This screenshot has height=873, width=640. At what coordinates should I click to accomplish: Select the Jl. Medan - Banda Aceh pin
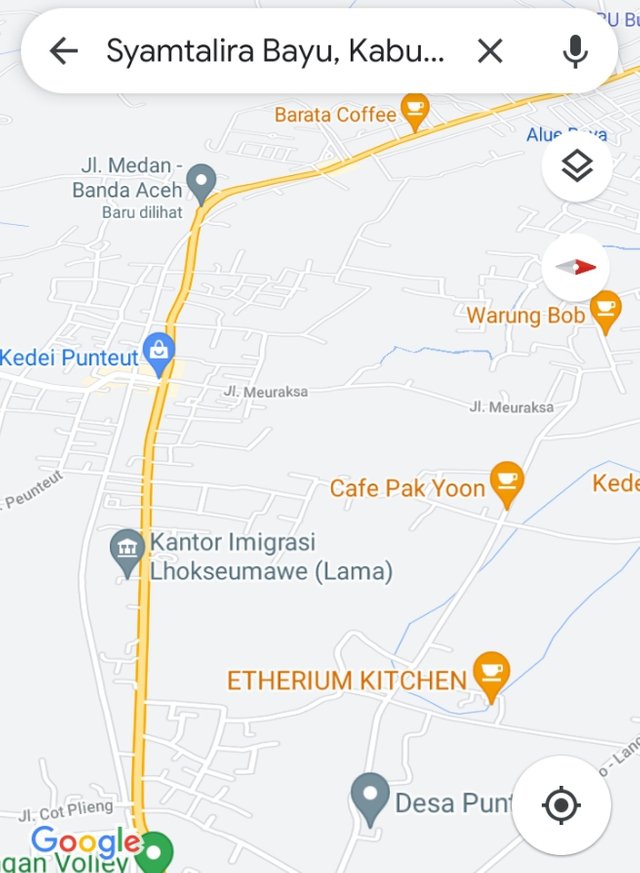pos(202,184)
